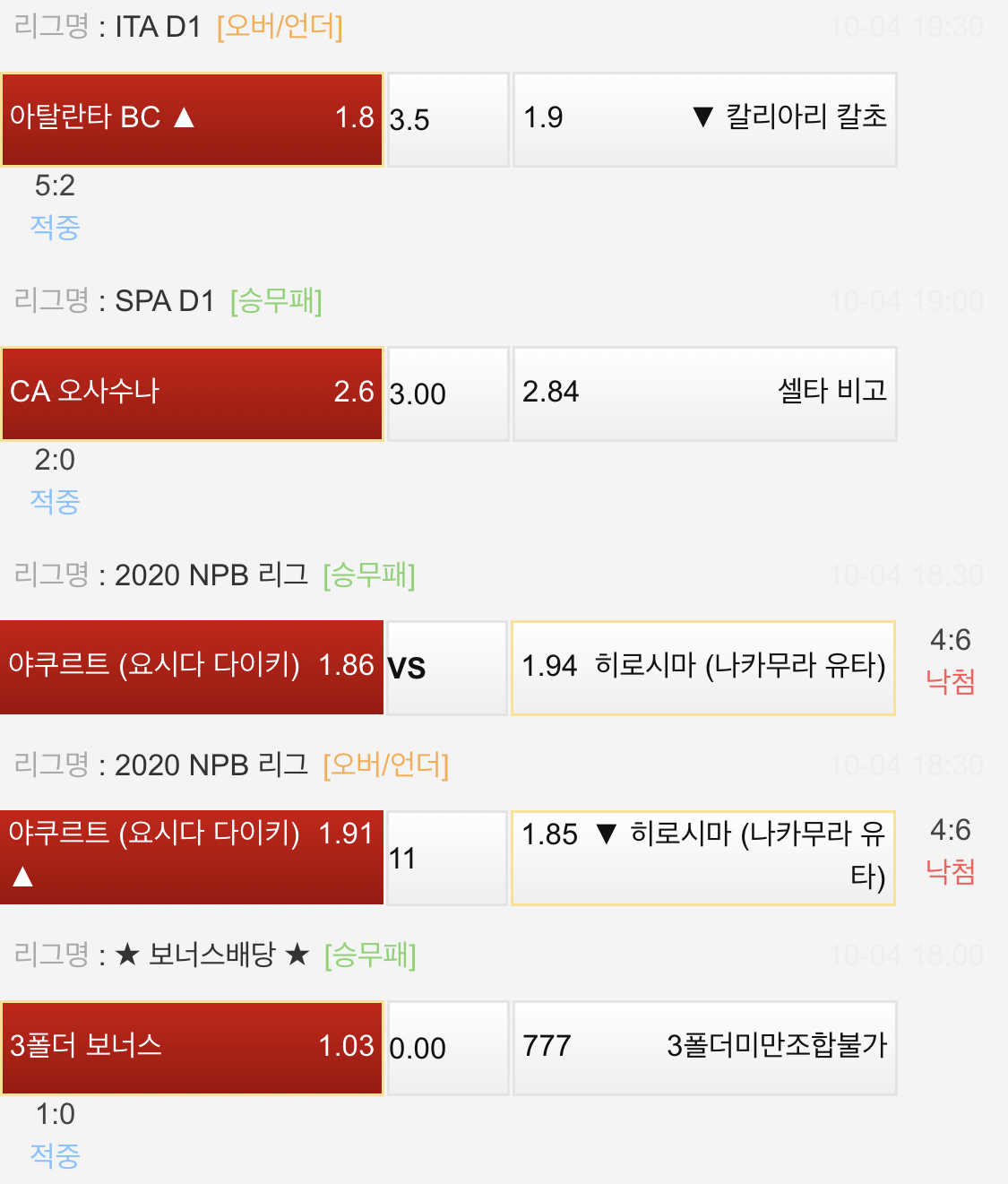This screenshot has height=1184, width=1008.
Task: Choose Hiroshima under at 1.85
Action: (702, 857)
